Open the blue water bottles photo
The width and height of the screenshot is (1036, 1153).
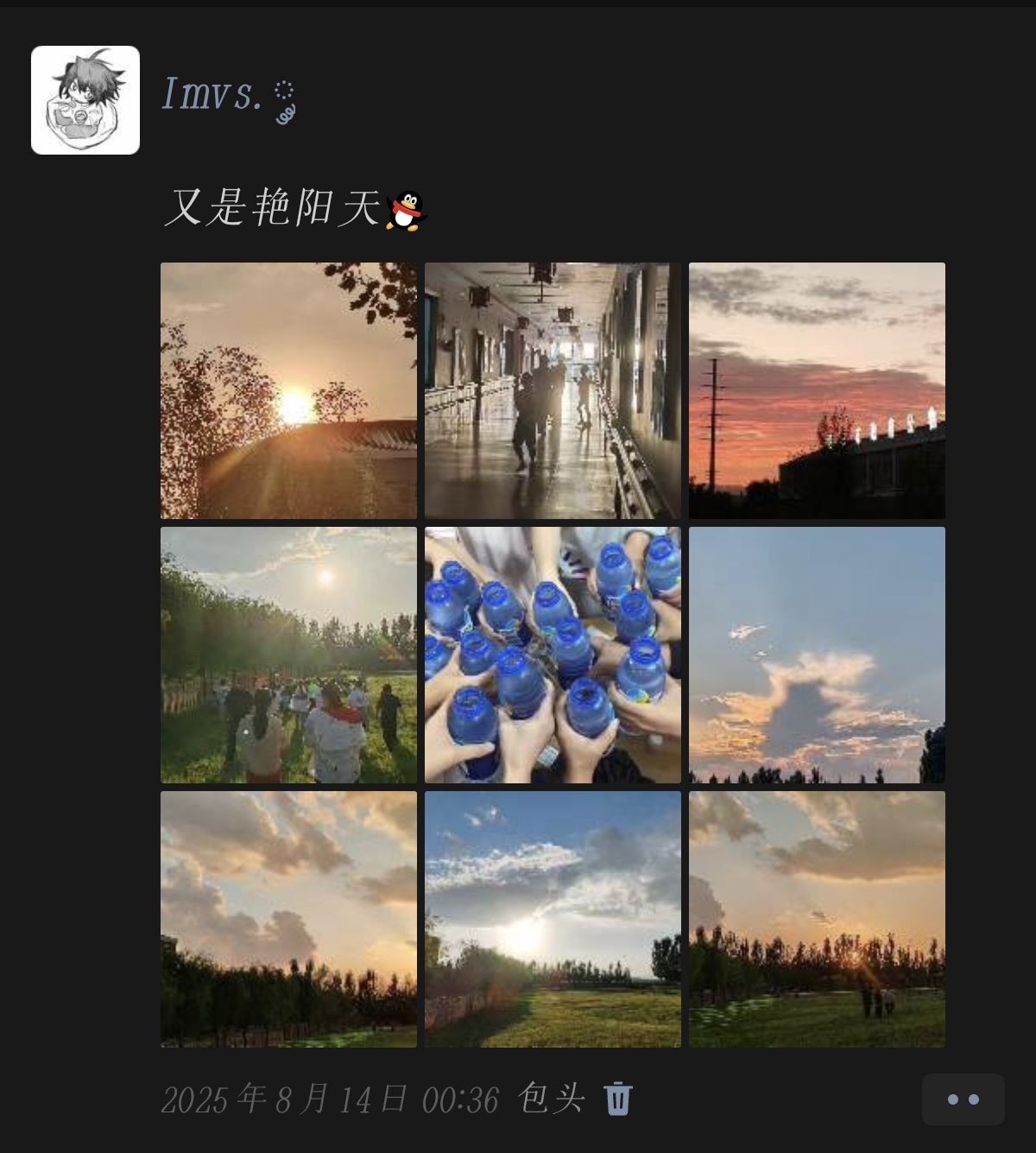553,655
